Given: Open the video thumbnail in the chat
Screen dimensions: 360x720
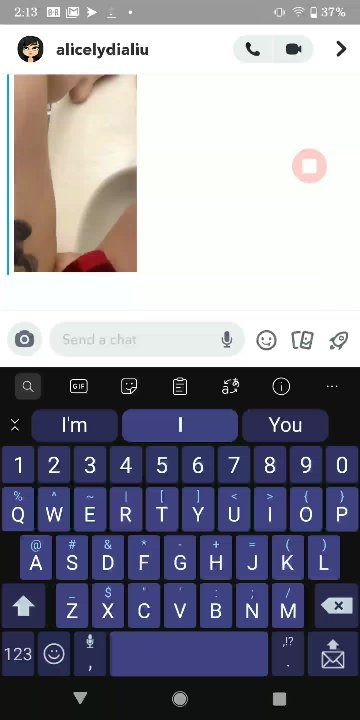Looking at the screenshot, I should (75, 173).
